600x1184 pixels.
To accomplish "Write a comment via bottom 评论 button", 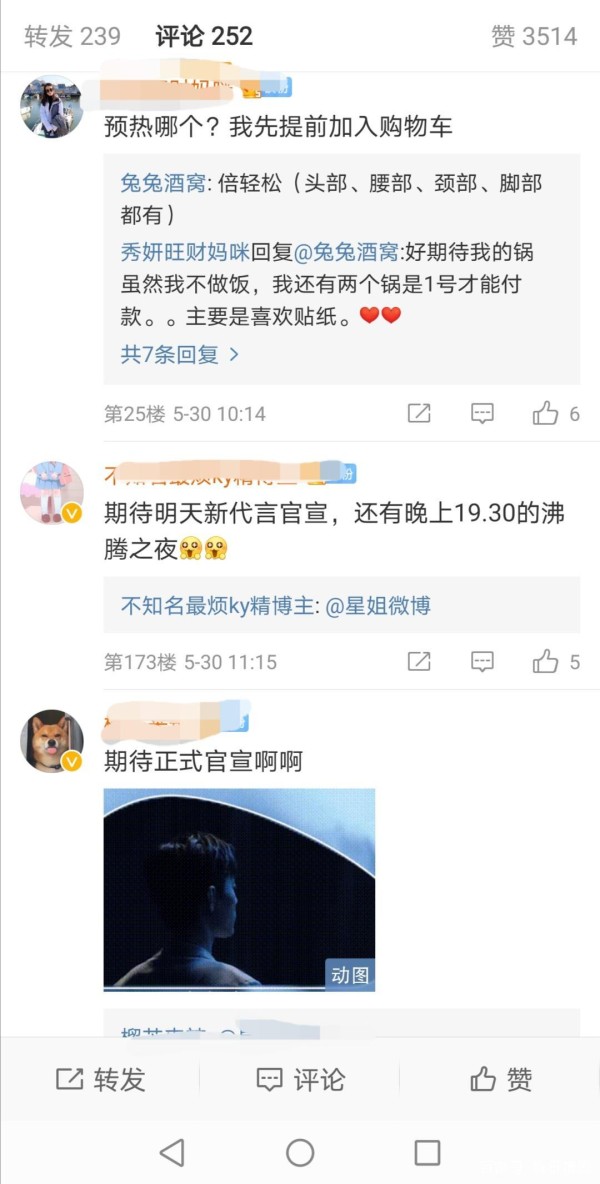I will coord(300,1079).
